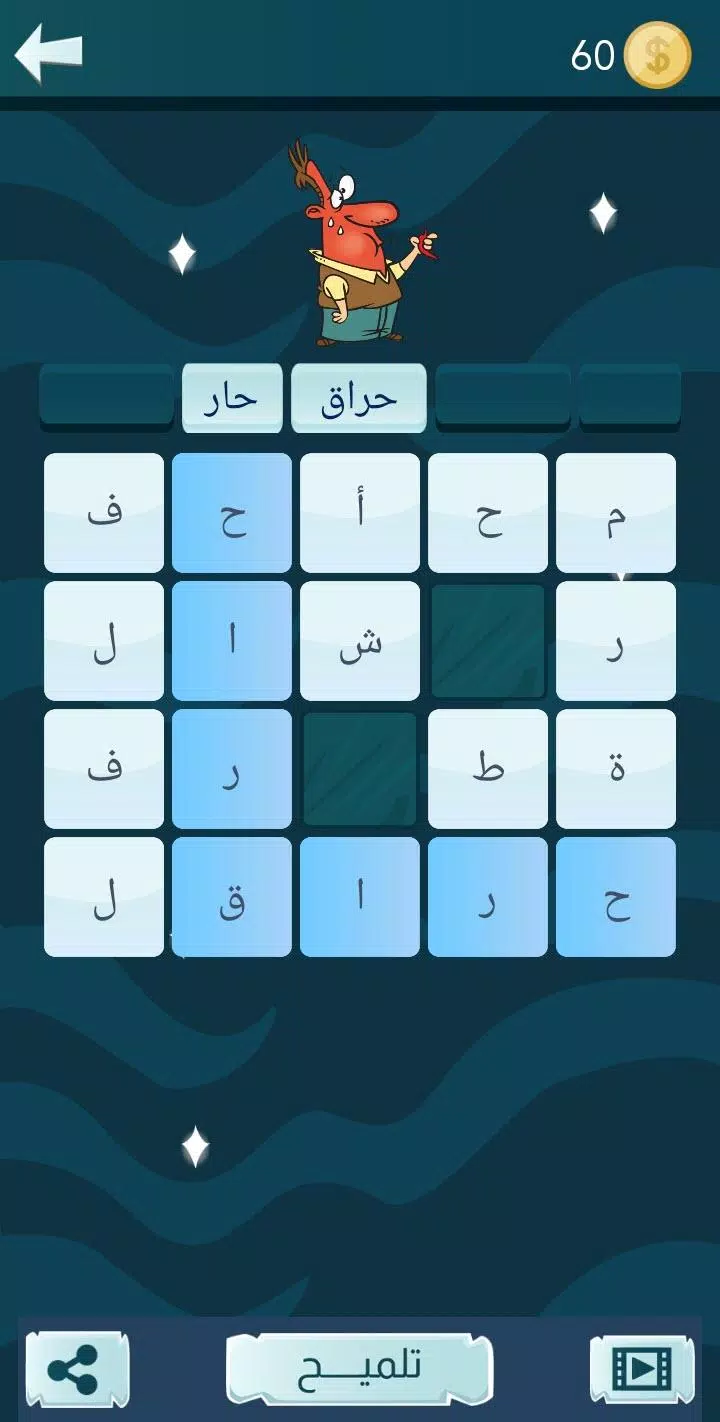Pick the letter tile ش
Image resolution: width=720 pixels, height=1422 pixels.
pos(360,641)
